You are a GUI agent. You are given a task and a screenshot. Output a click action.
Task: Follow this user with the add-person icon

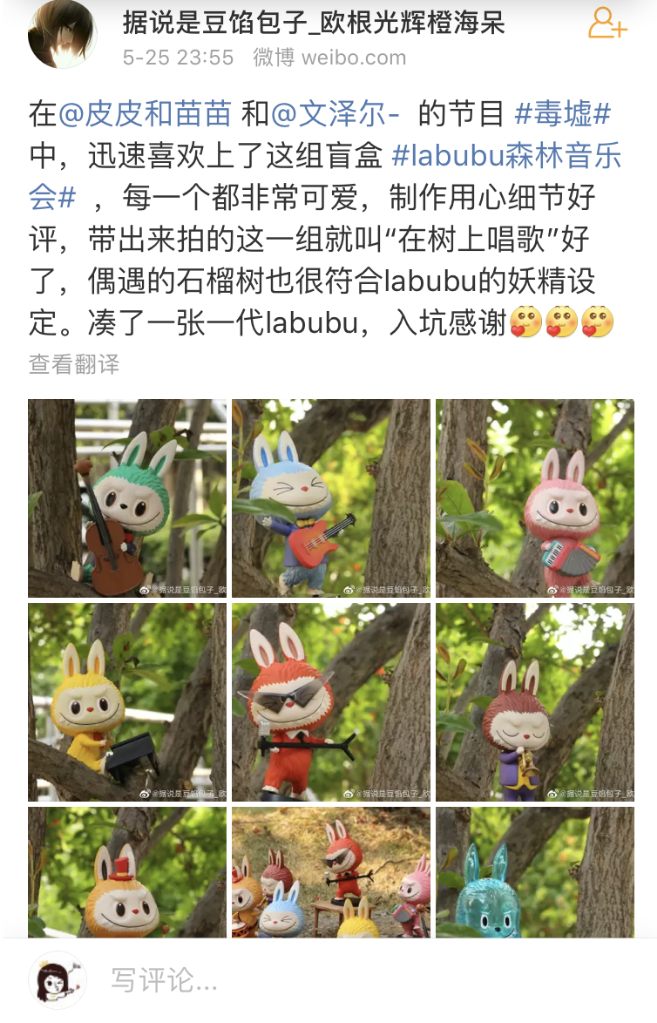click(x=606, y=23)
